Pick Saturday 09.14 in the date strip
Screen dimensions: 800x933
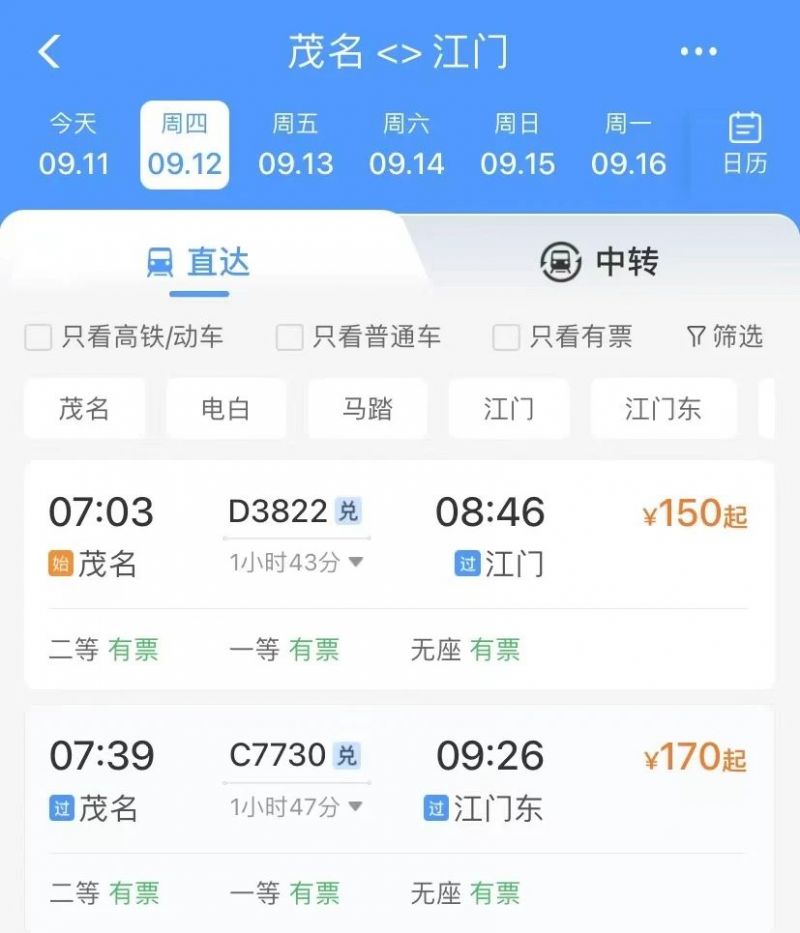click(x=406, y=145)
